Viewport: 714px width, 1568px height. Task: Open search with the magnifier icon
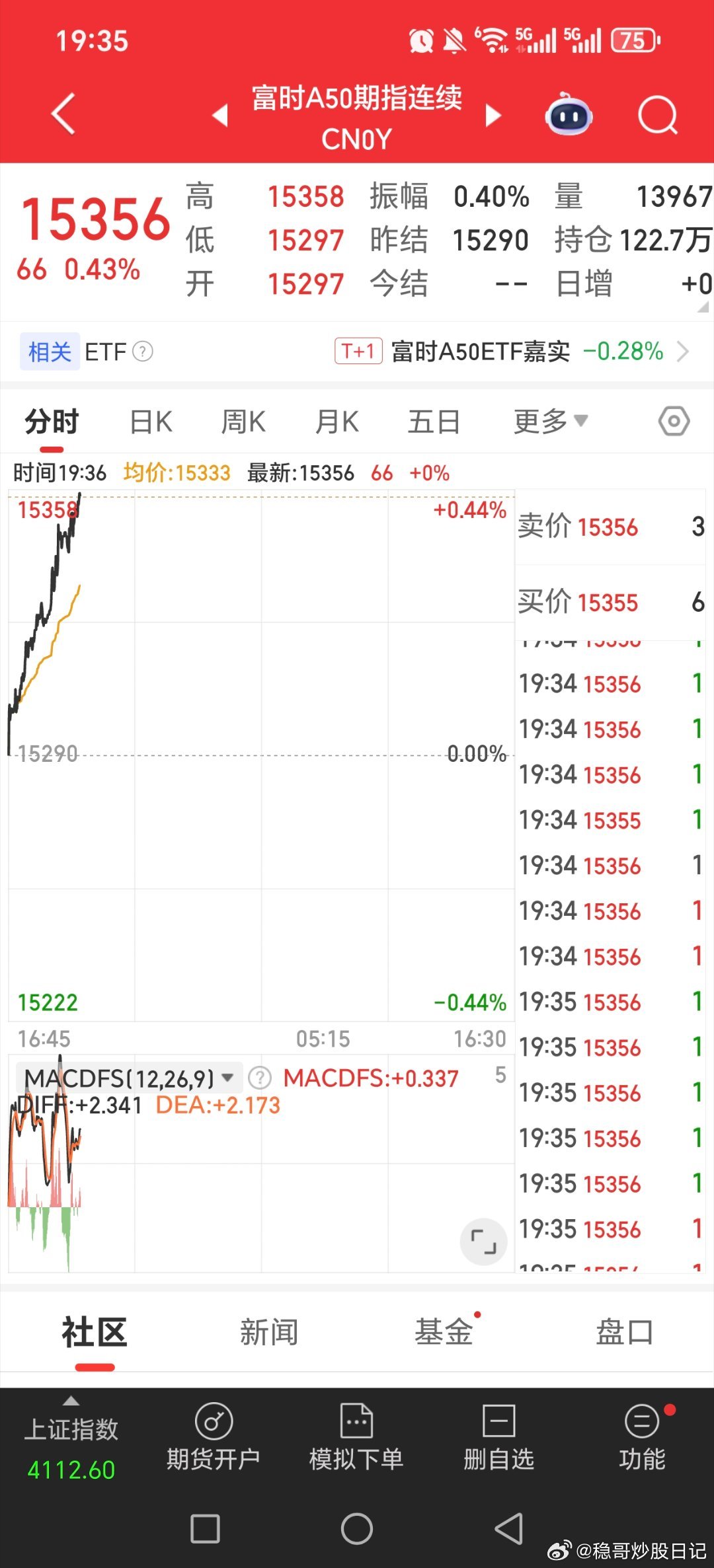(657, 114)
